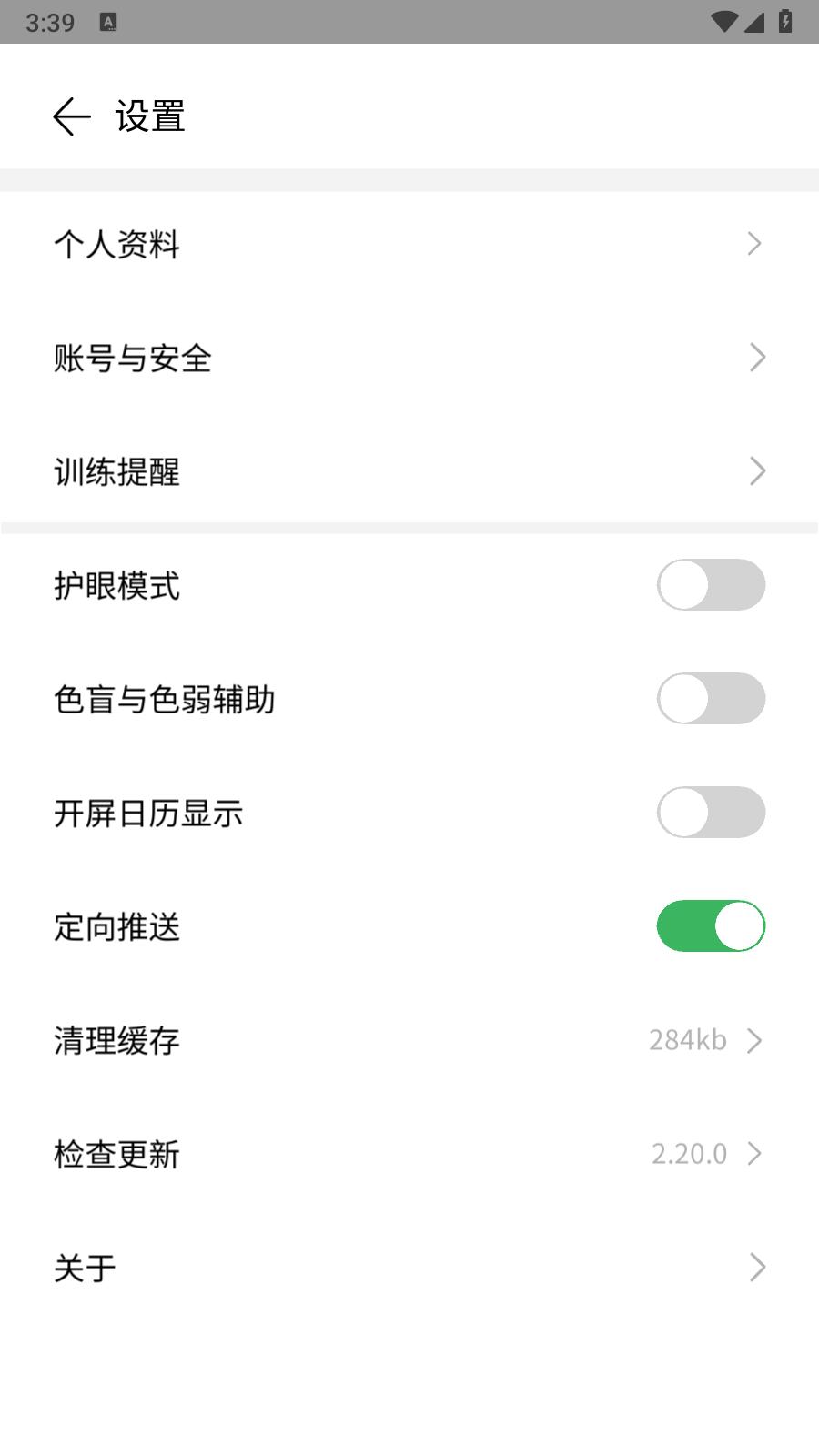
Task: Expand the 训练提醒 chevron
Action: pyautogui.click(x=758, y=471)
